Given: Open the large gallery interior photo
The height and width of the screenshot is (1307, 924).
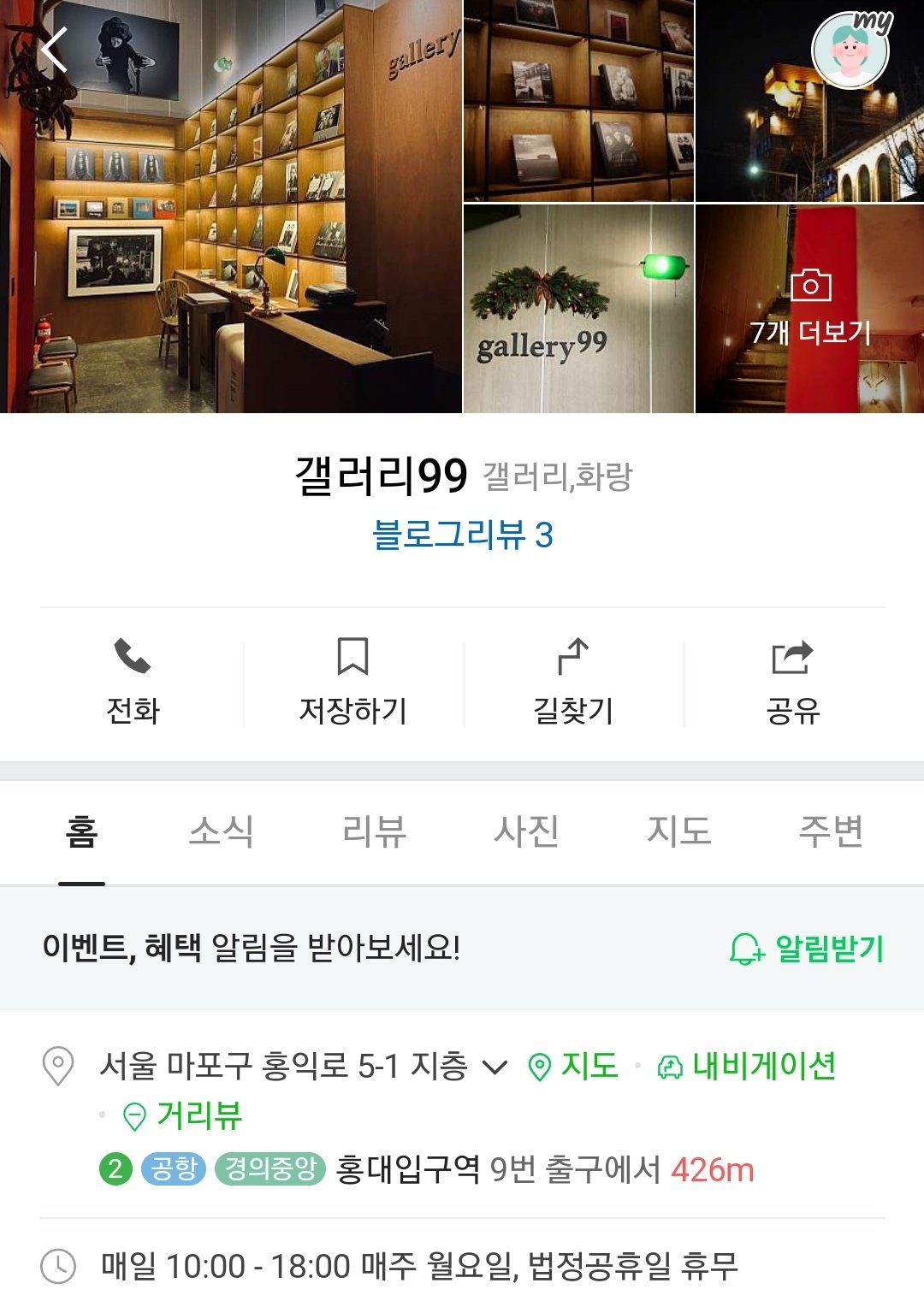Looking at the screenshot, I should click(231, 206).
